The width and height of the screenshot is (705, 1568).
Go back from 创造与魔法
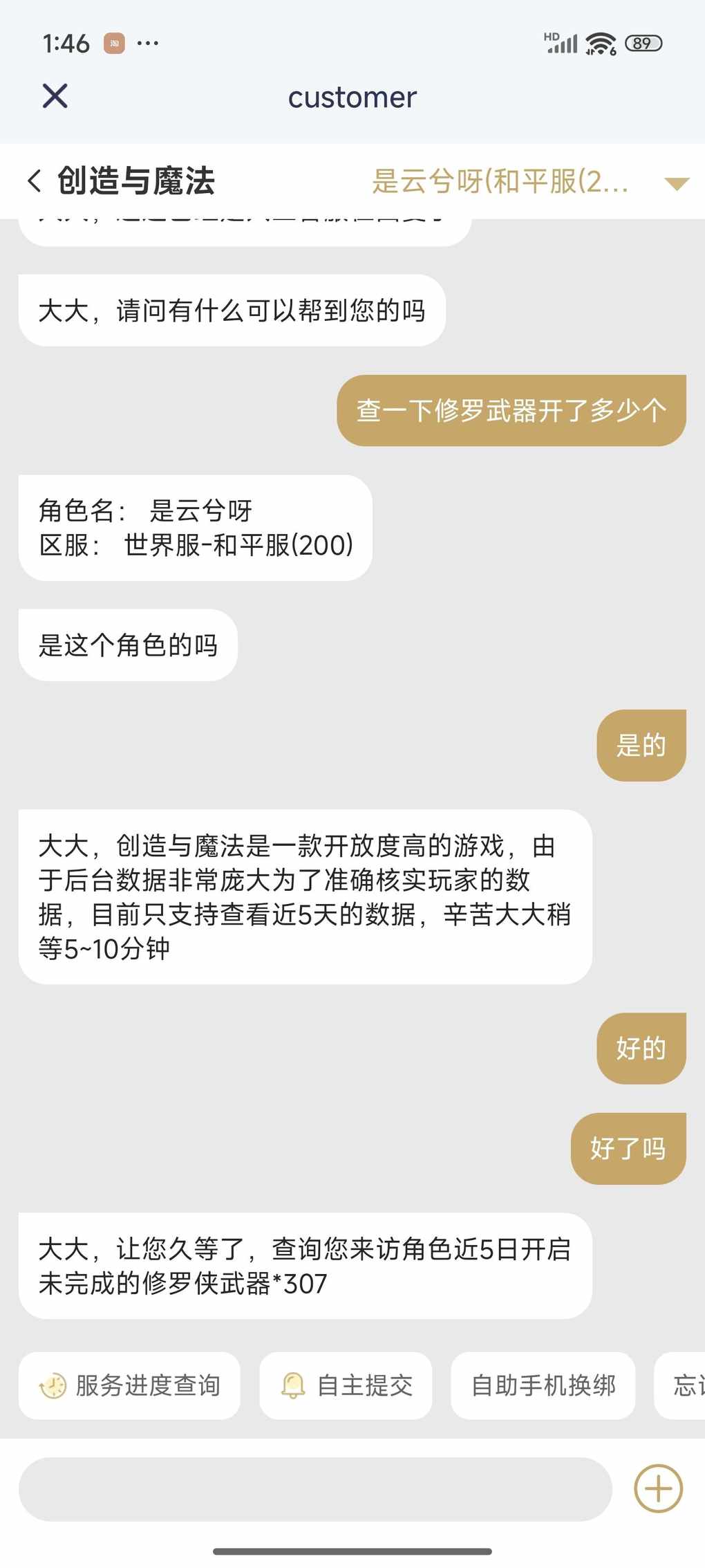coord(35,181)
